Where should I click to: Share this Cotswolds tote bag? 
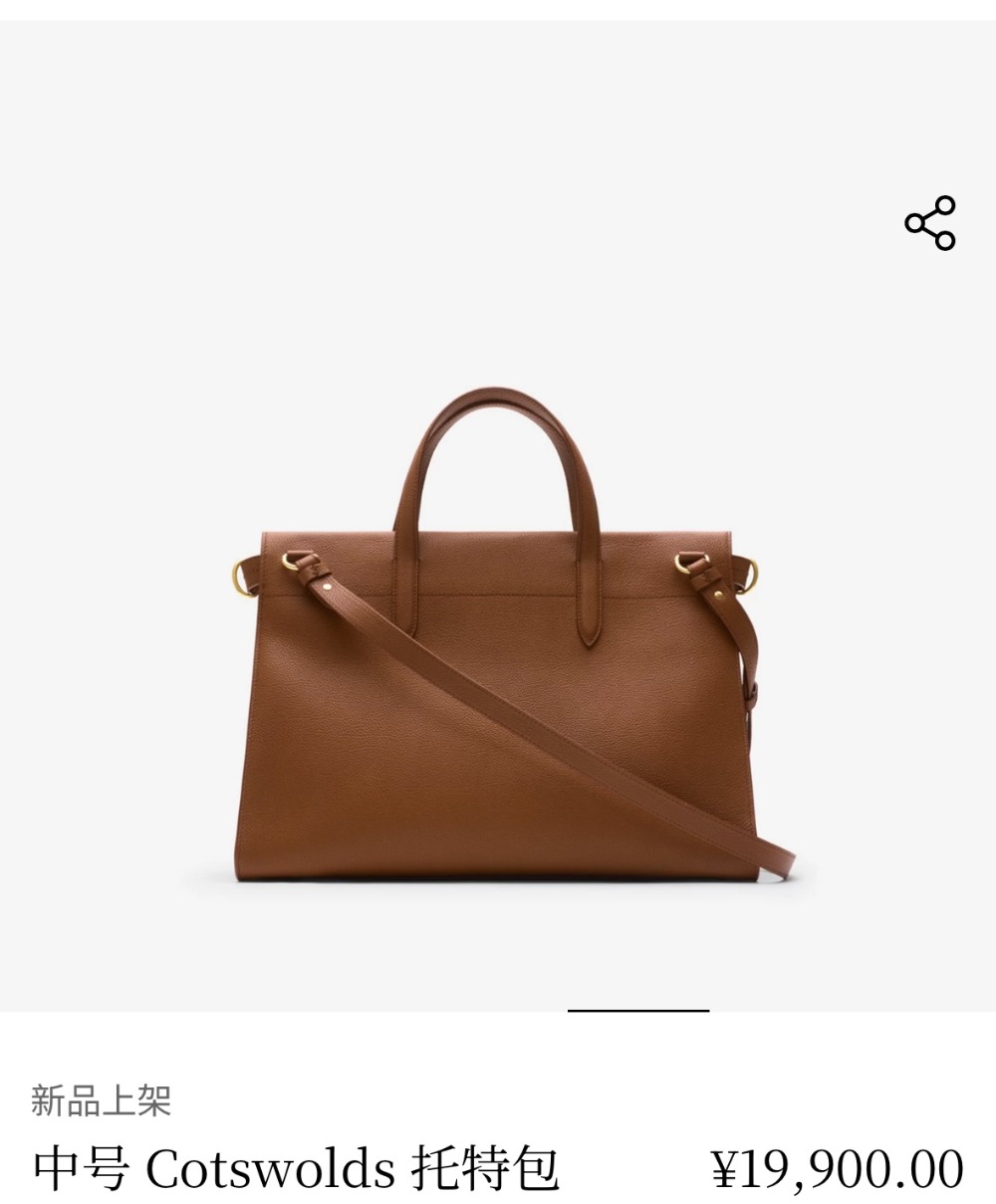click(929, 223)
